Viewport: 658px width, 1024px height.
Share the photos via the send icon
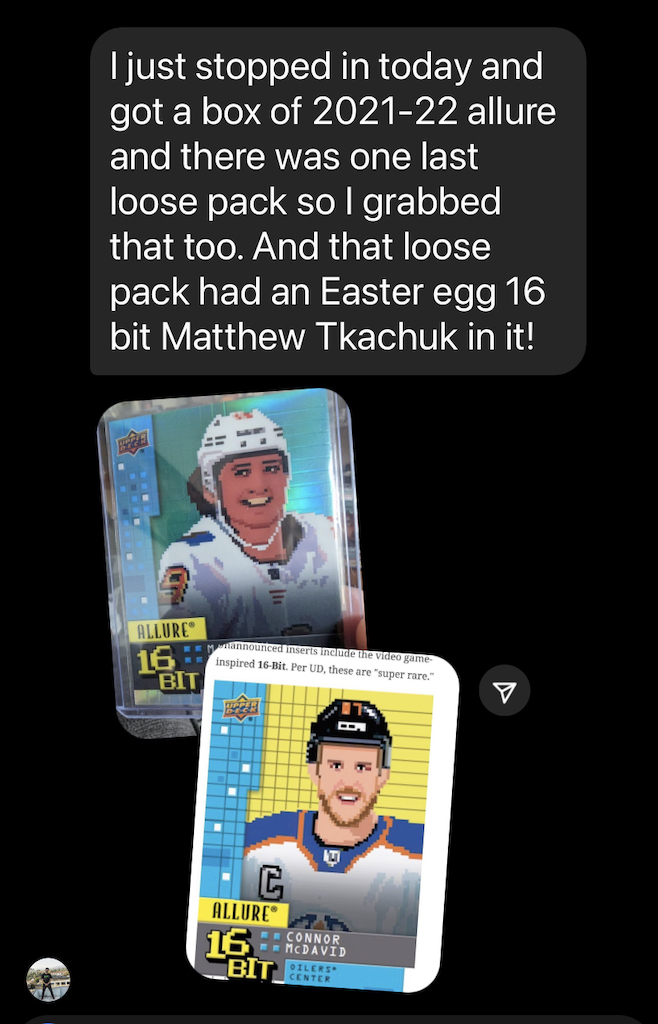tap(504, 692)
